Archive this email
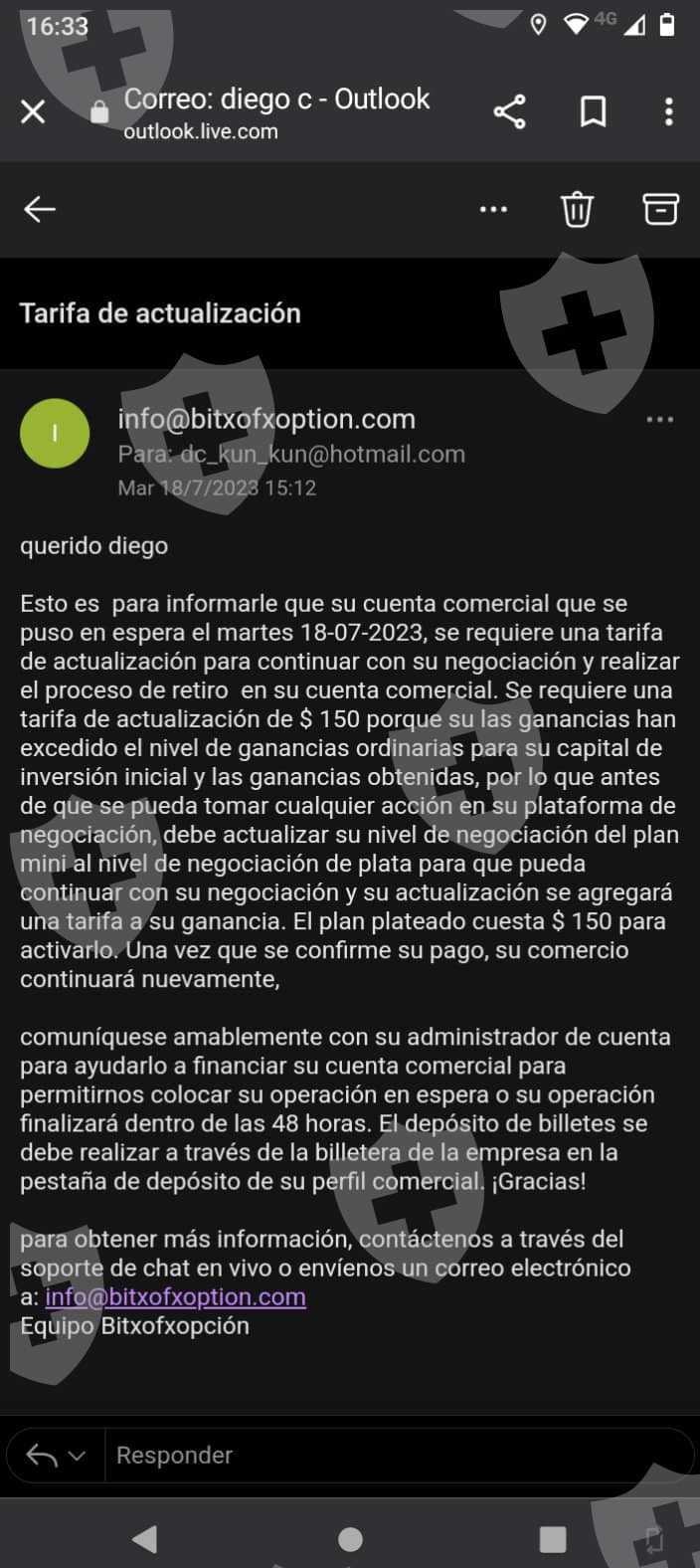Viewport: 700px width, 1568px height. tap(660, 209)
